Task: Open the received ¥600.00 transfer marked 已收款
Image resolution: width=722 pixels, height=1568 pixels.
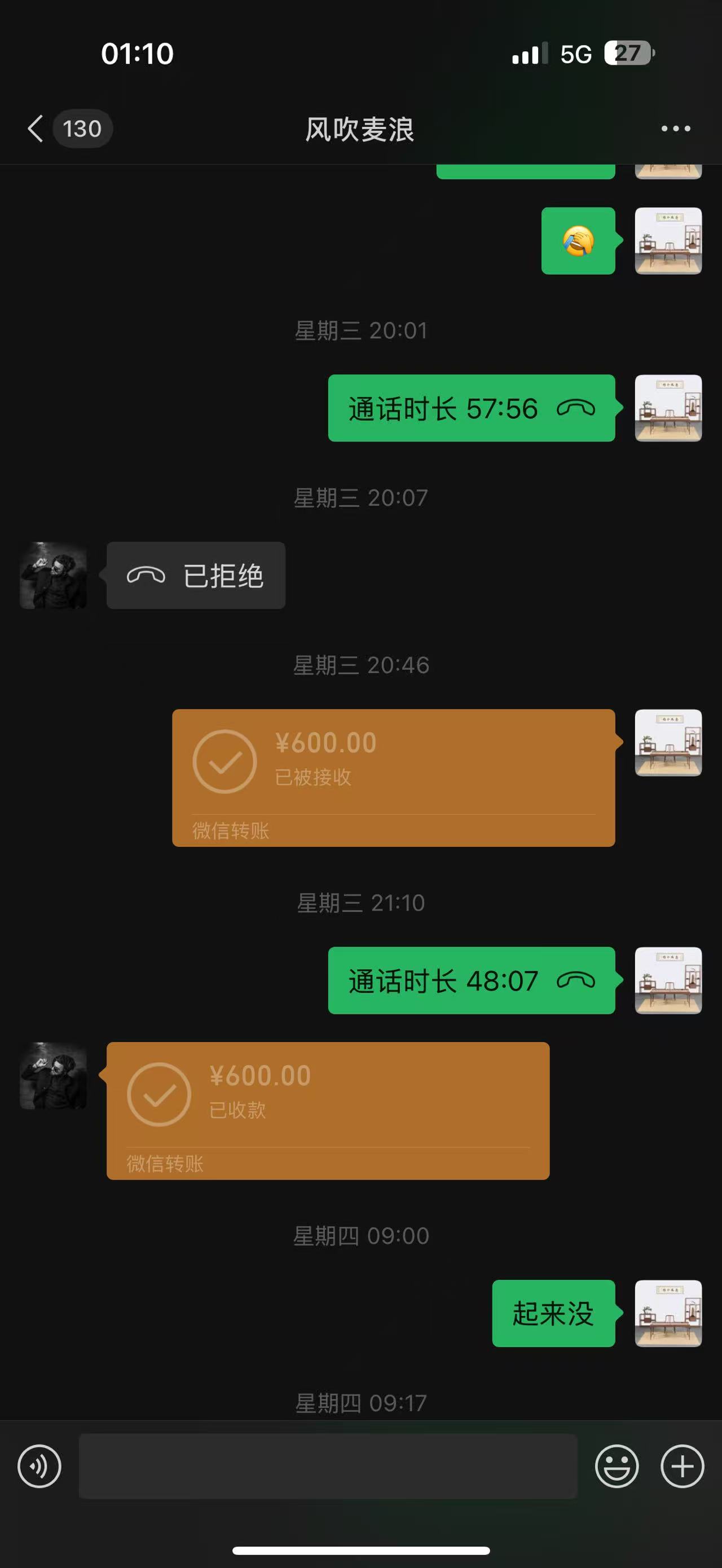Action: [x=328, y=1110]
